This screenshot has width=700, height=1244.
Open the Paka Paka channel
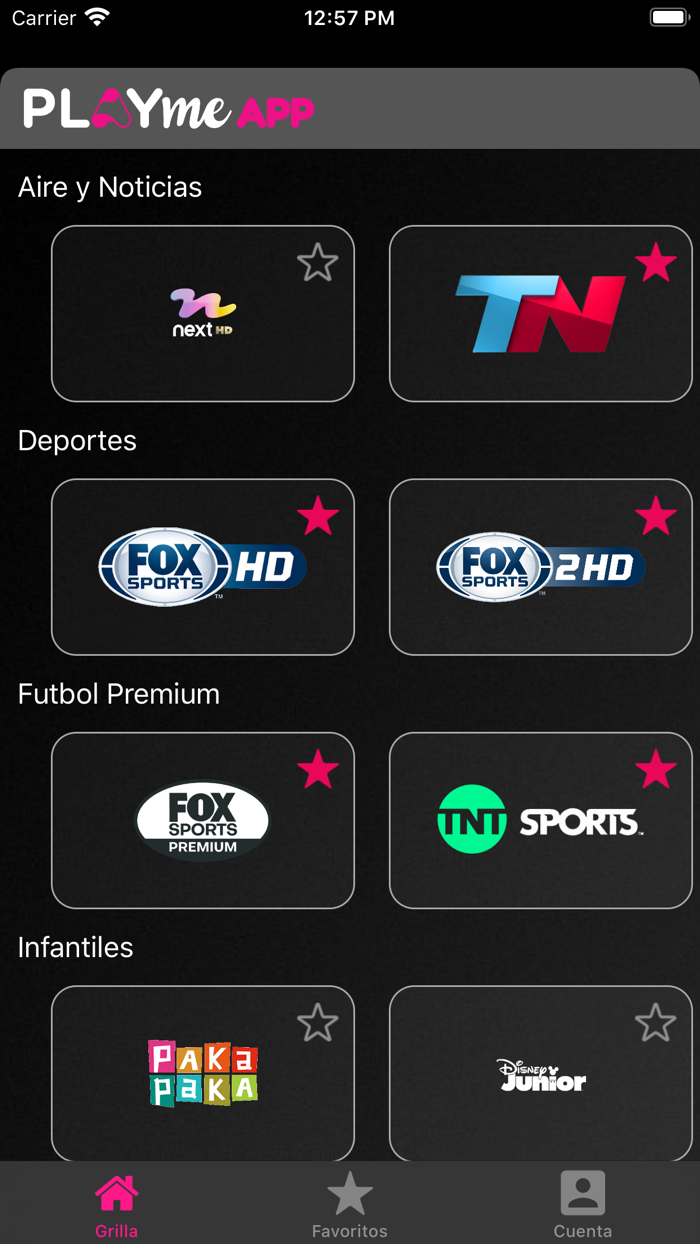pyautogui.click(x=203, y=1074)
